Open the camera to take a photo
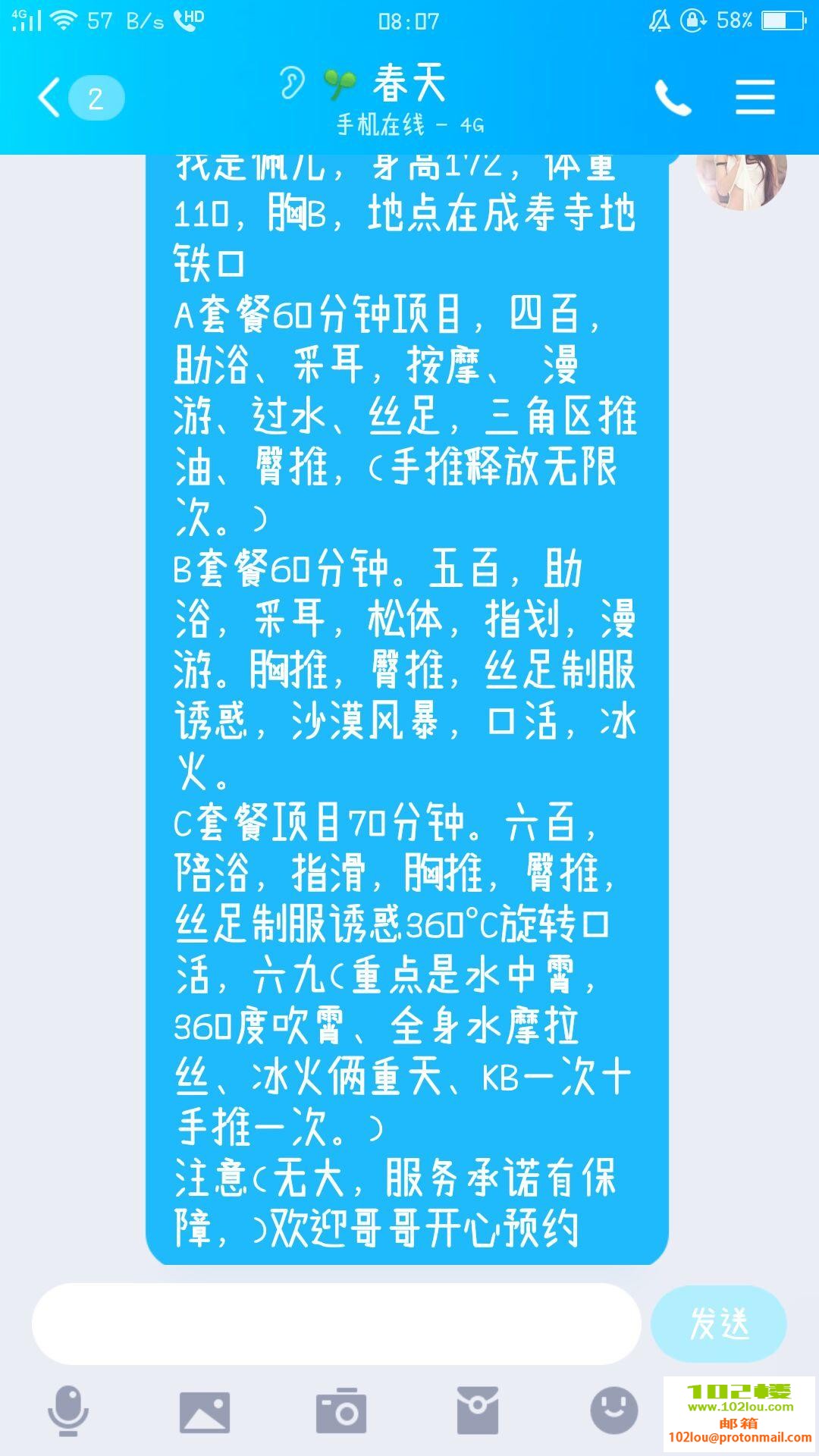Screen dimensions: 819x1456 pos(340,1411)
